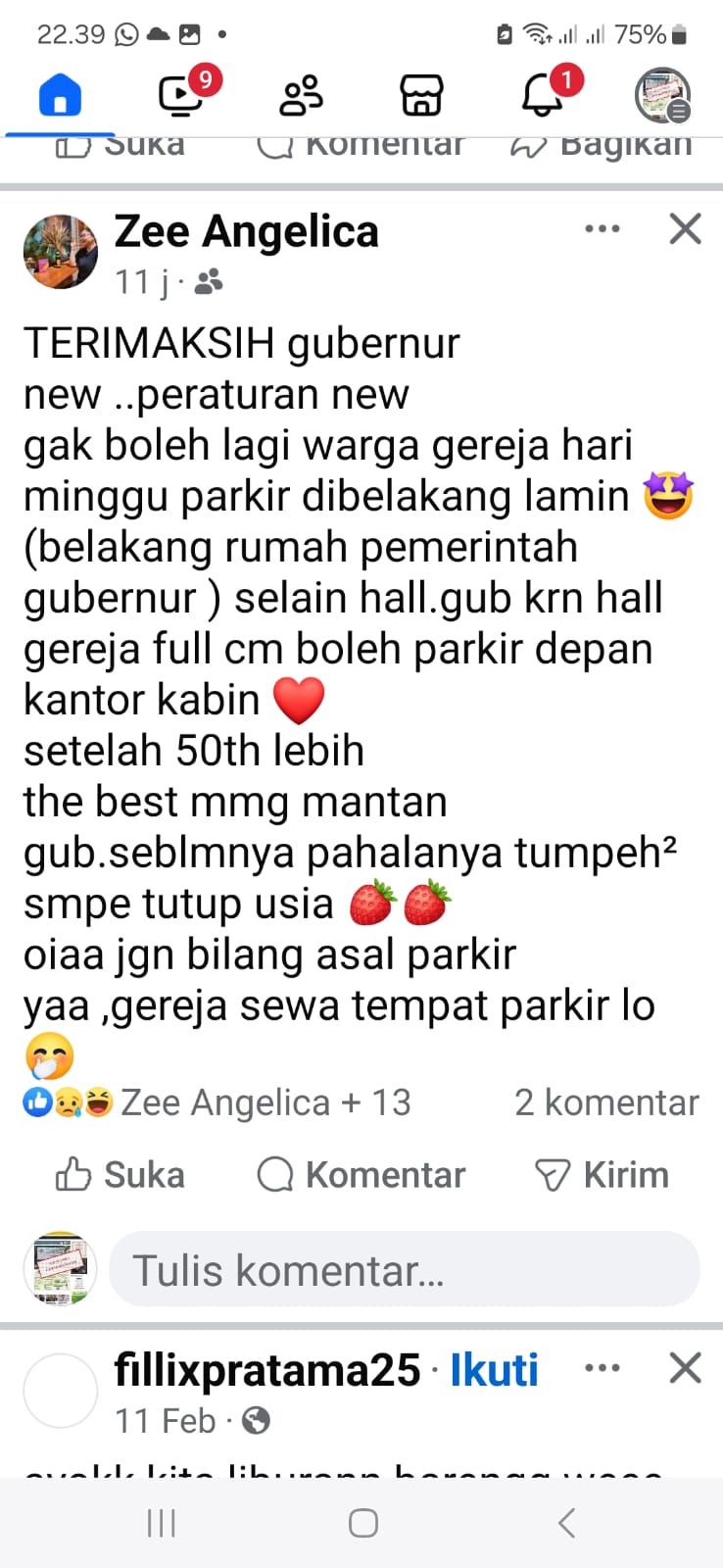Go back using system navigation
723x1568 pixels.
[x=565, y=1523]
